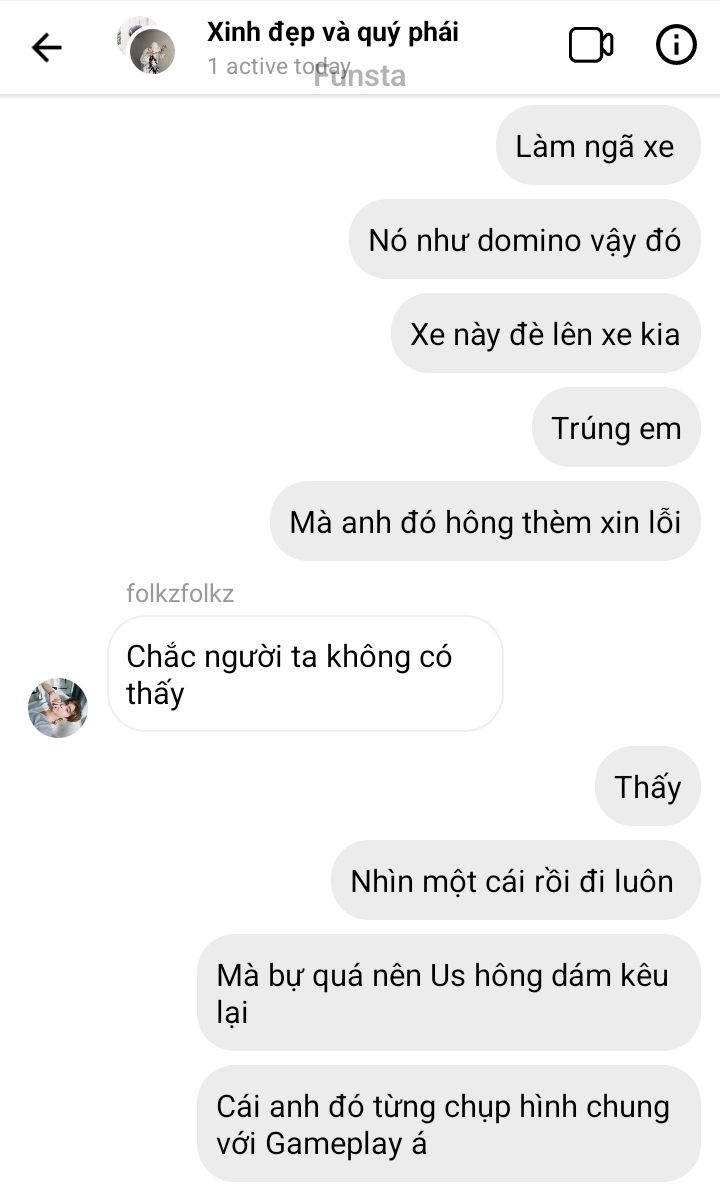Open folkzfolkz's profile picture
Viewport: 720px width, 1201px height.
coord(58,708)
